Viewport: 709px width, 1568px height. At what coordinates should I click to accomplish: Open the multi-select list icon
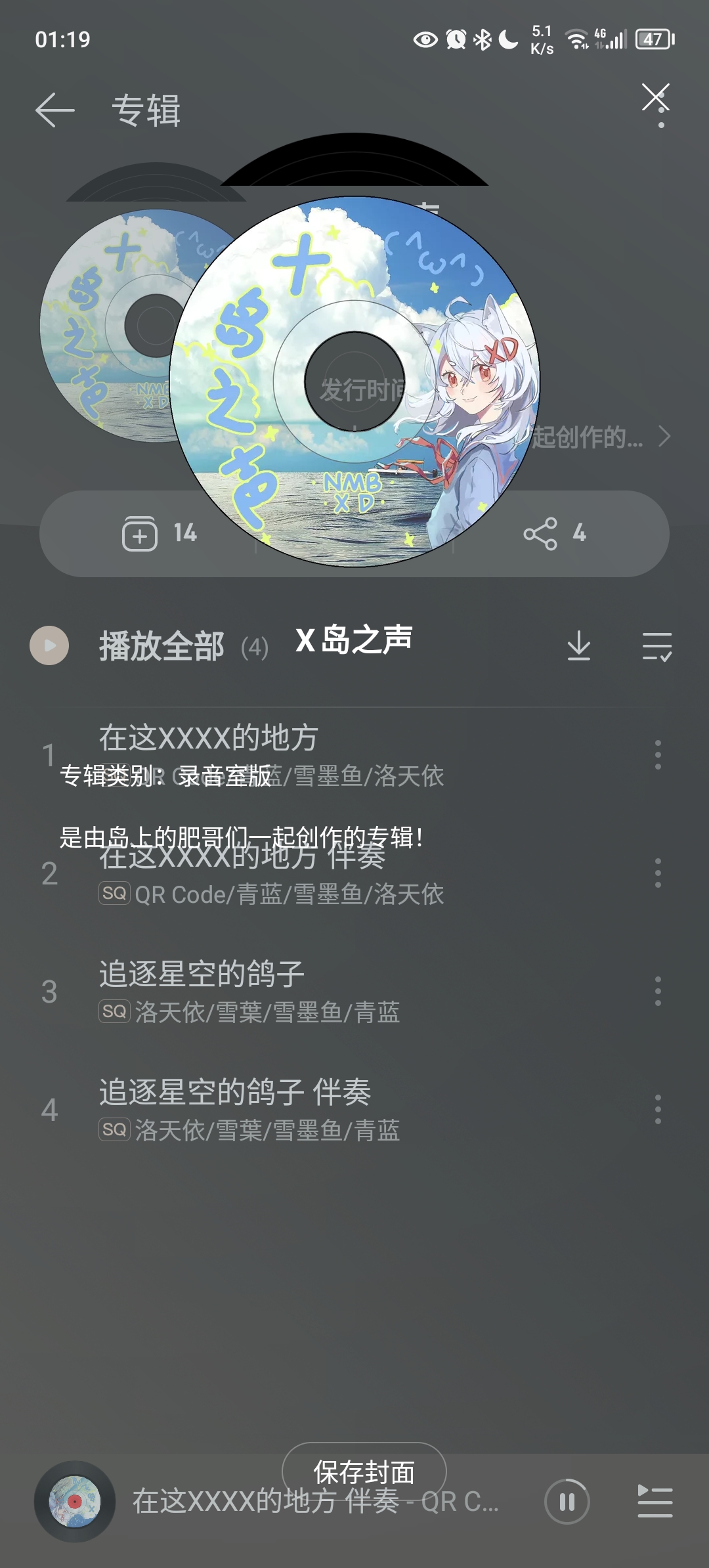[656, 646]
